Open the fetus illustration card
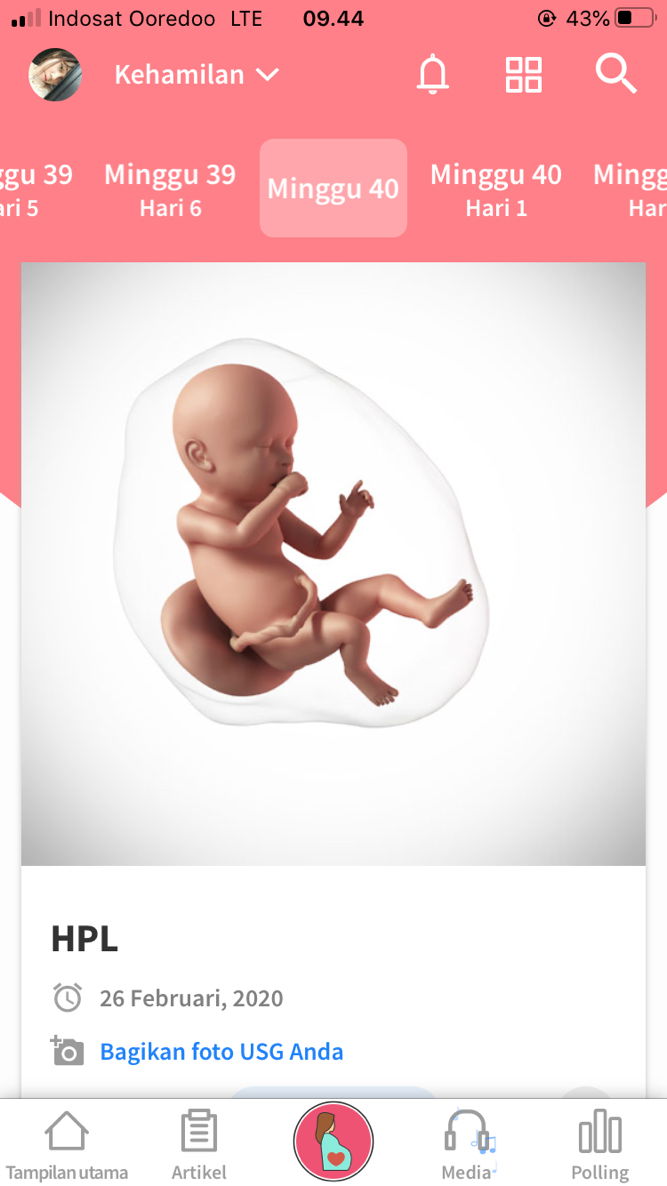The image size is (667, 1186). pyautogui.click(x=333, y=563)
